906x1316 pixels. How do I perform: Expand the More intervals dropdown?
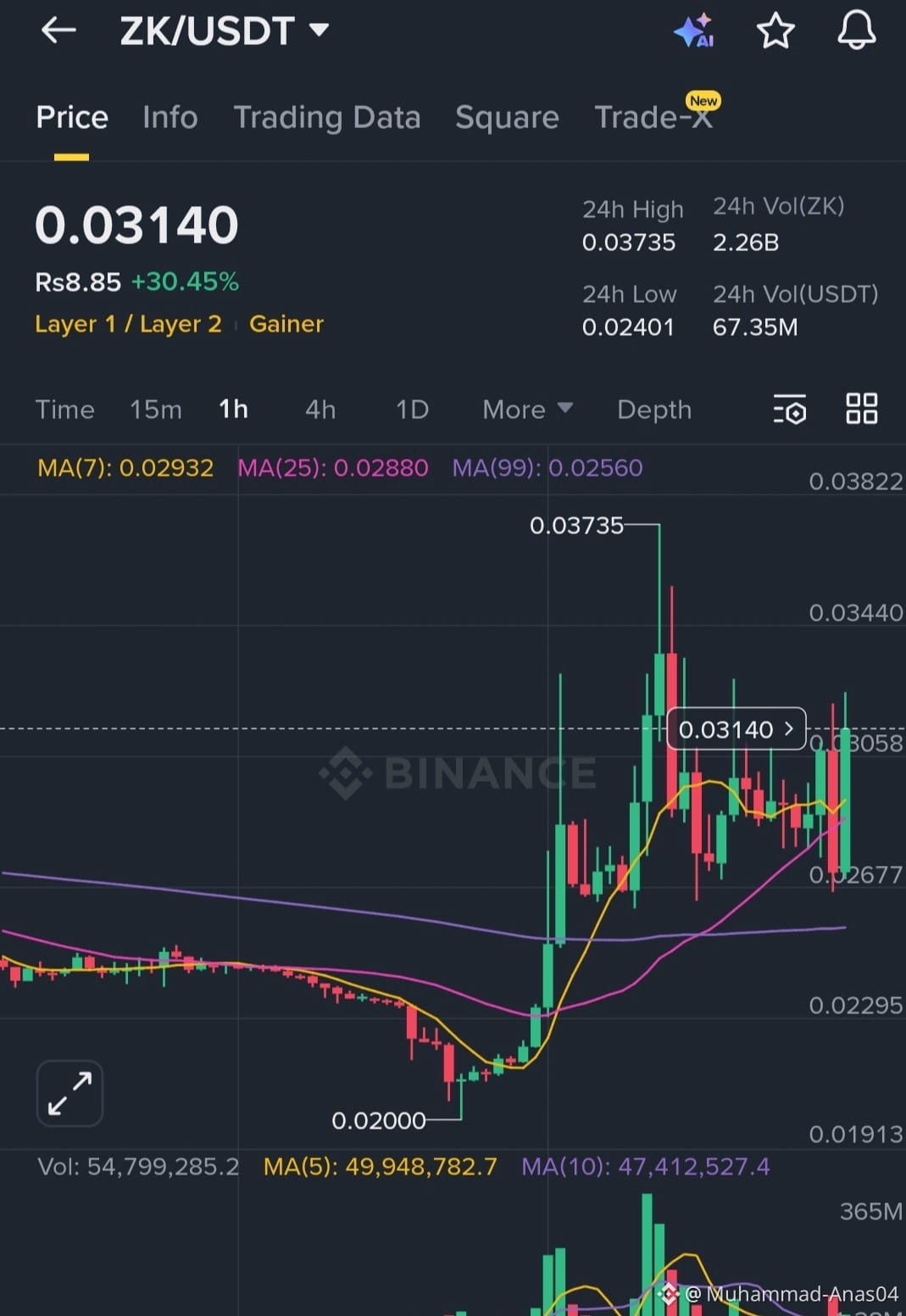coord(527,410)
